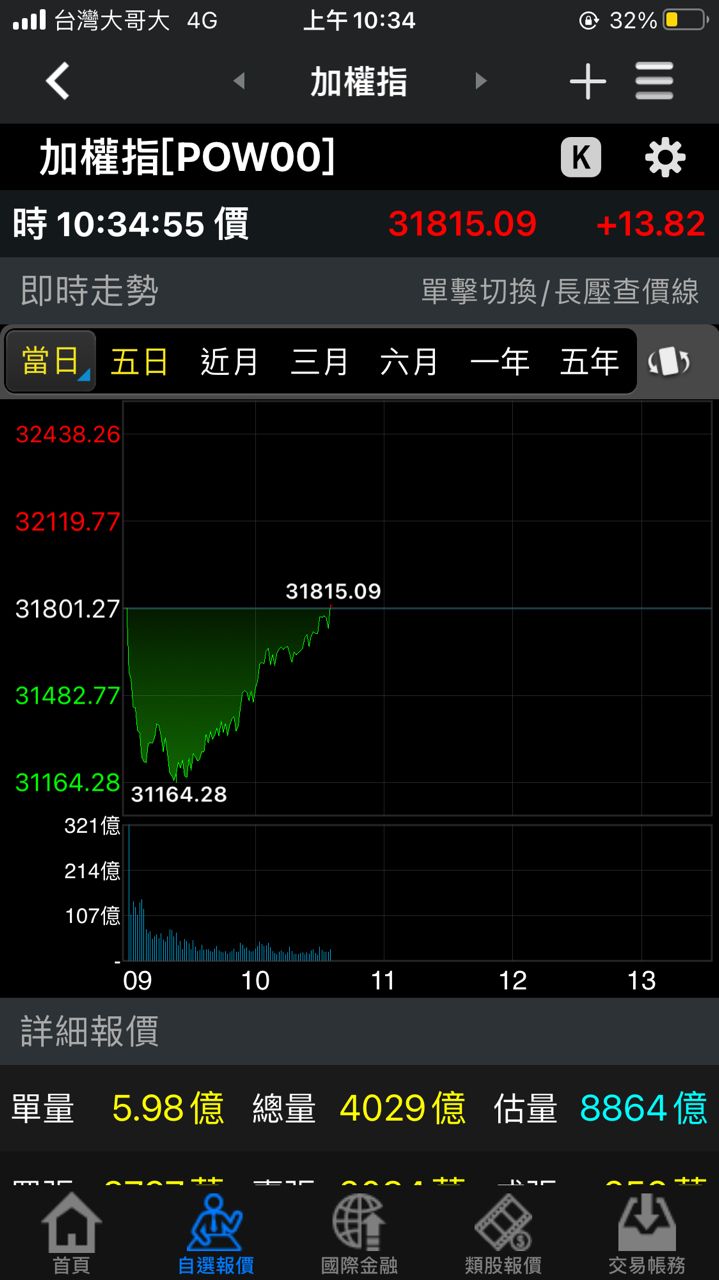
Task: Open chart settings gear
Action: [x=665, y=158]
